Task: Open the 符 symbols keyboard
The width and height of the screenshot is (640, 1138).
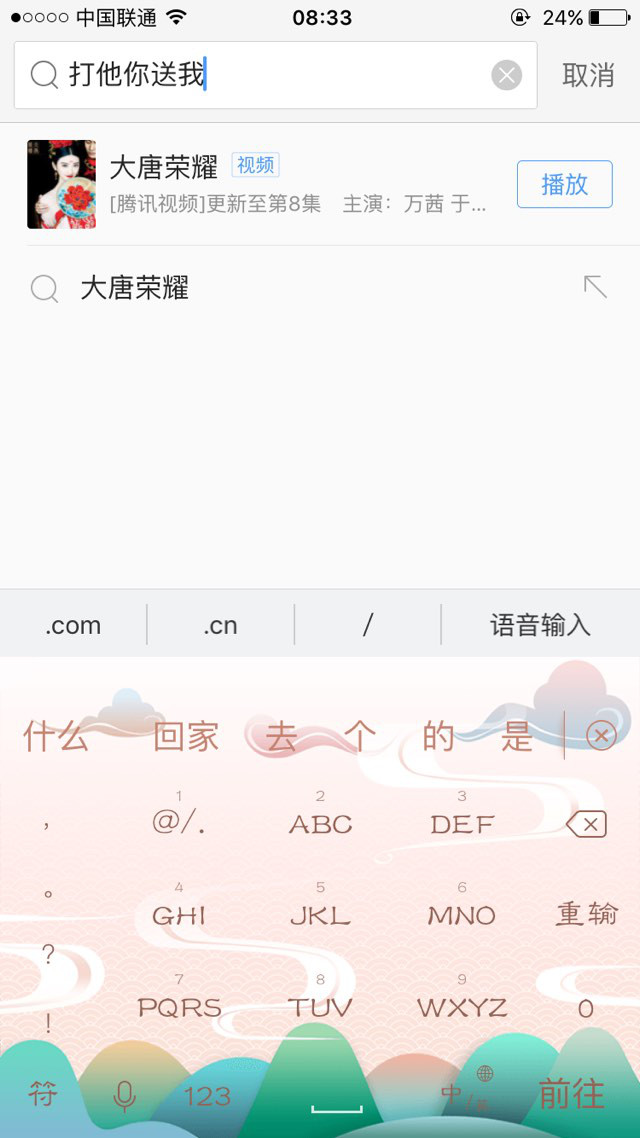Action: click(x=42, y=1094)
